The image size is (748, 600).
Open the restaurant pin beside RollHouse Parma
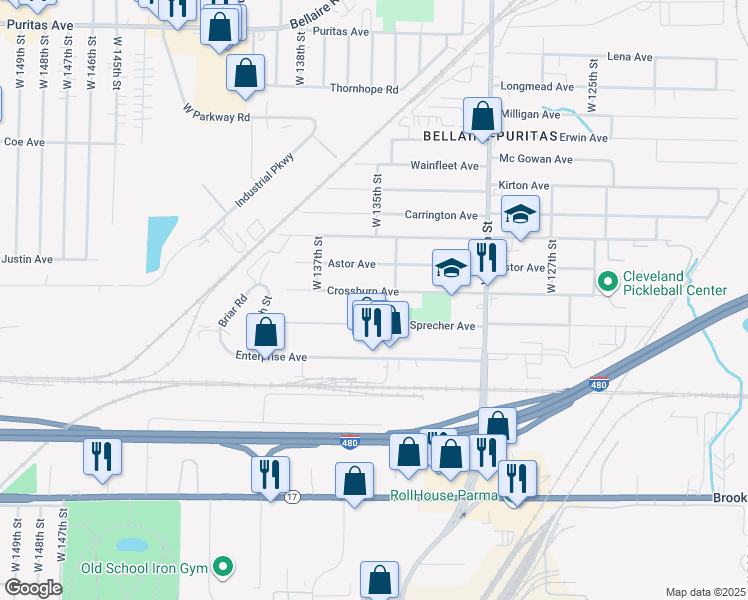coord(518,483)
